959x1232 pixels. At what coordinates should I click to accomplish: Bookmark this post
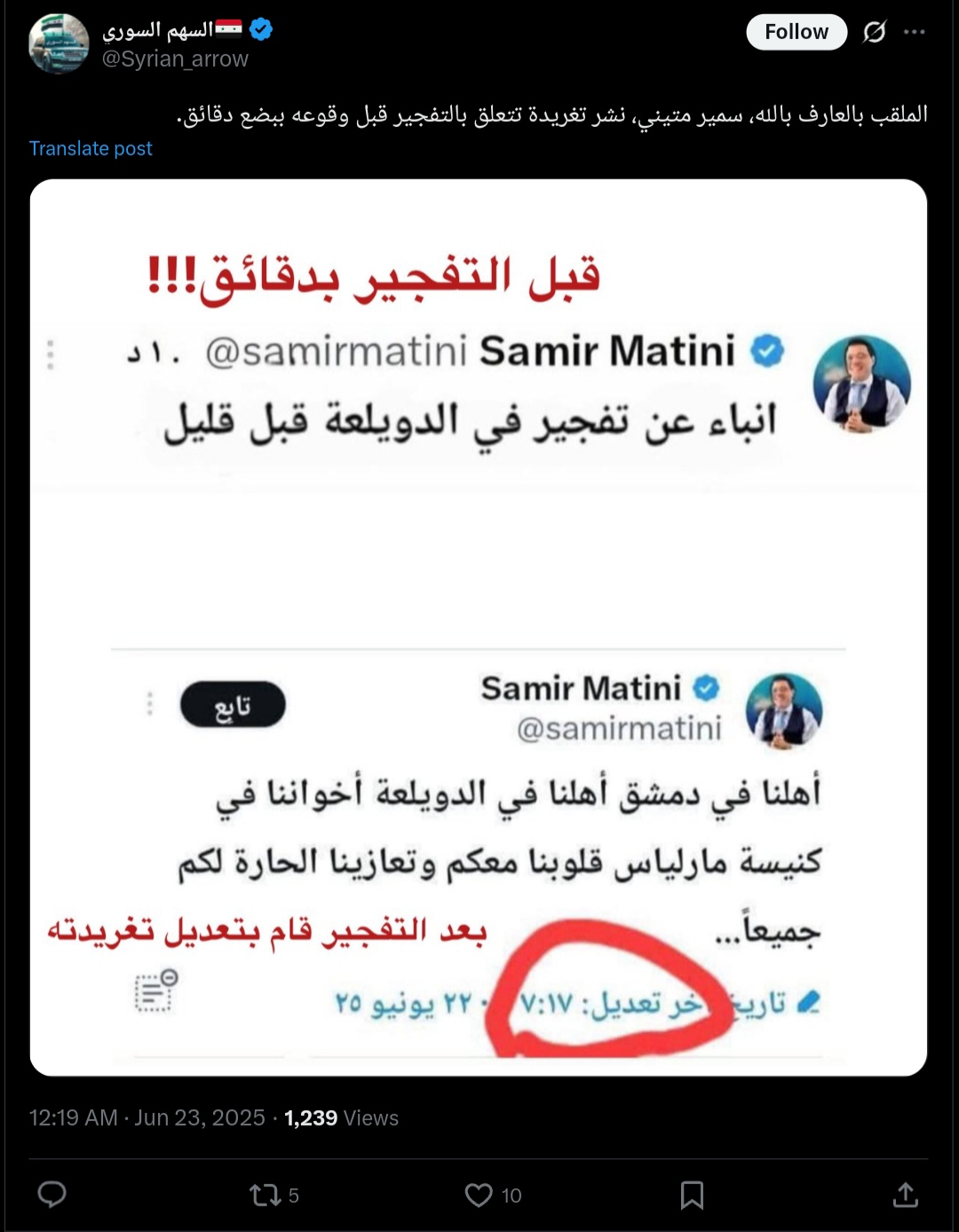tap(692, 1195)
